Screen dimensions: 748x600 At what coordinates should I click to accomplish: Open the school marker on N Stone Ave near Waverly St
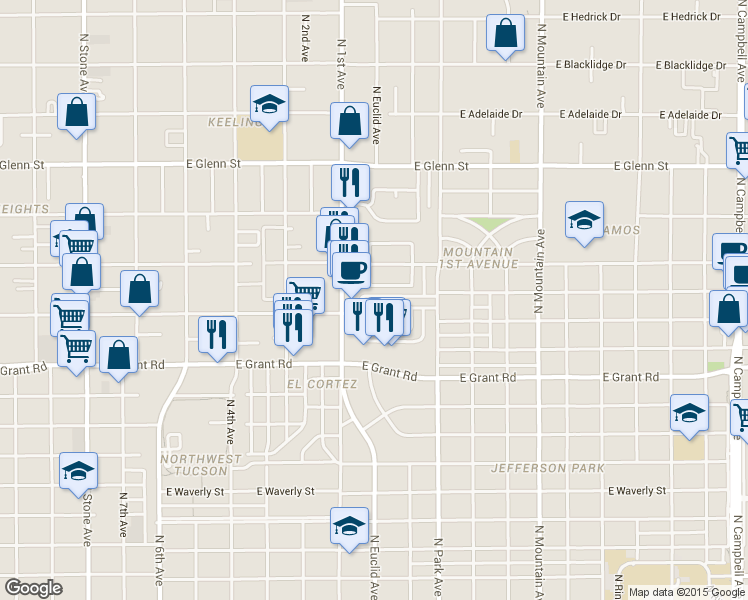[x=78, y=475]
